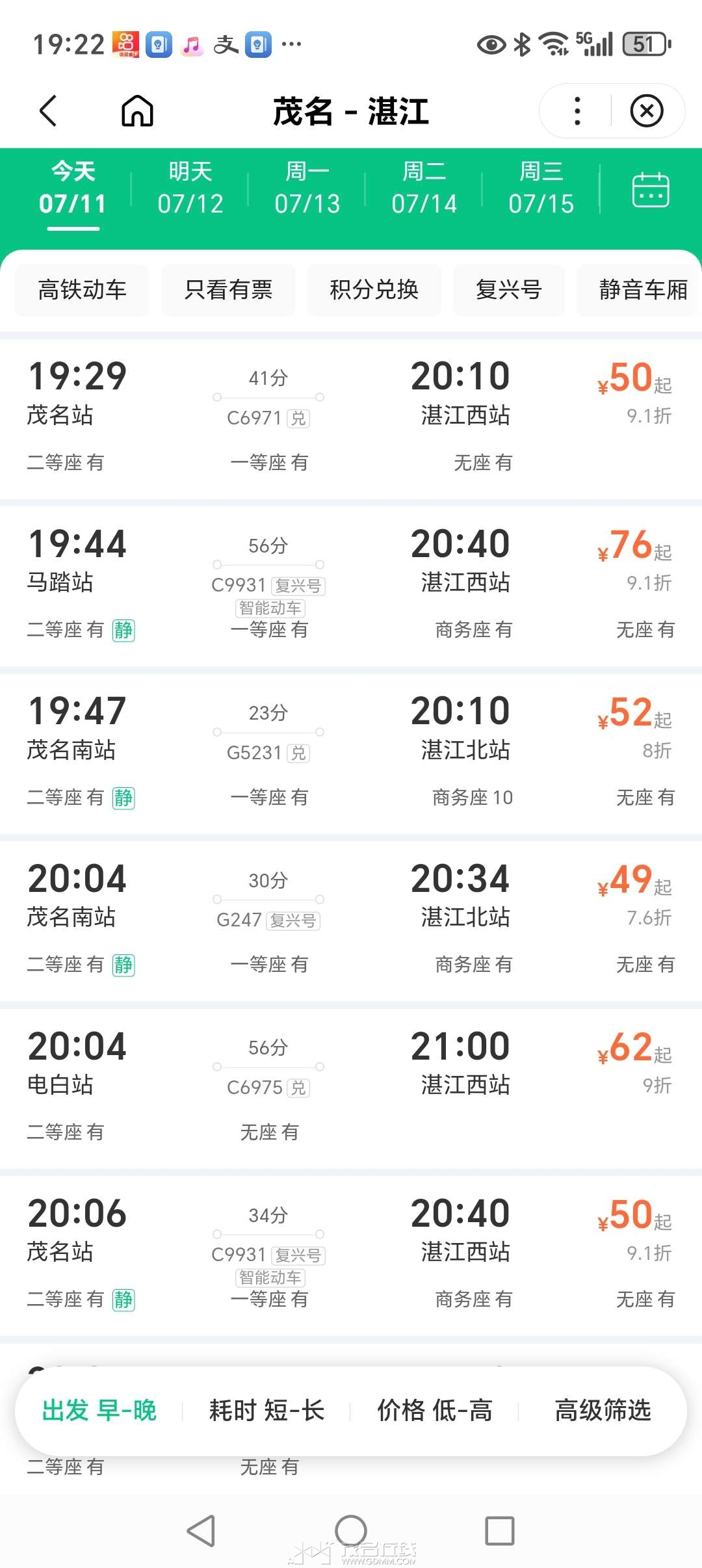Open the G5231 train departing 19:47
Image resolution: width=702 pixels, height=1568 pixels.
point(351,753)
